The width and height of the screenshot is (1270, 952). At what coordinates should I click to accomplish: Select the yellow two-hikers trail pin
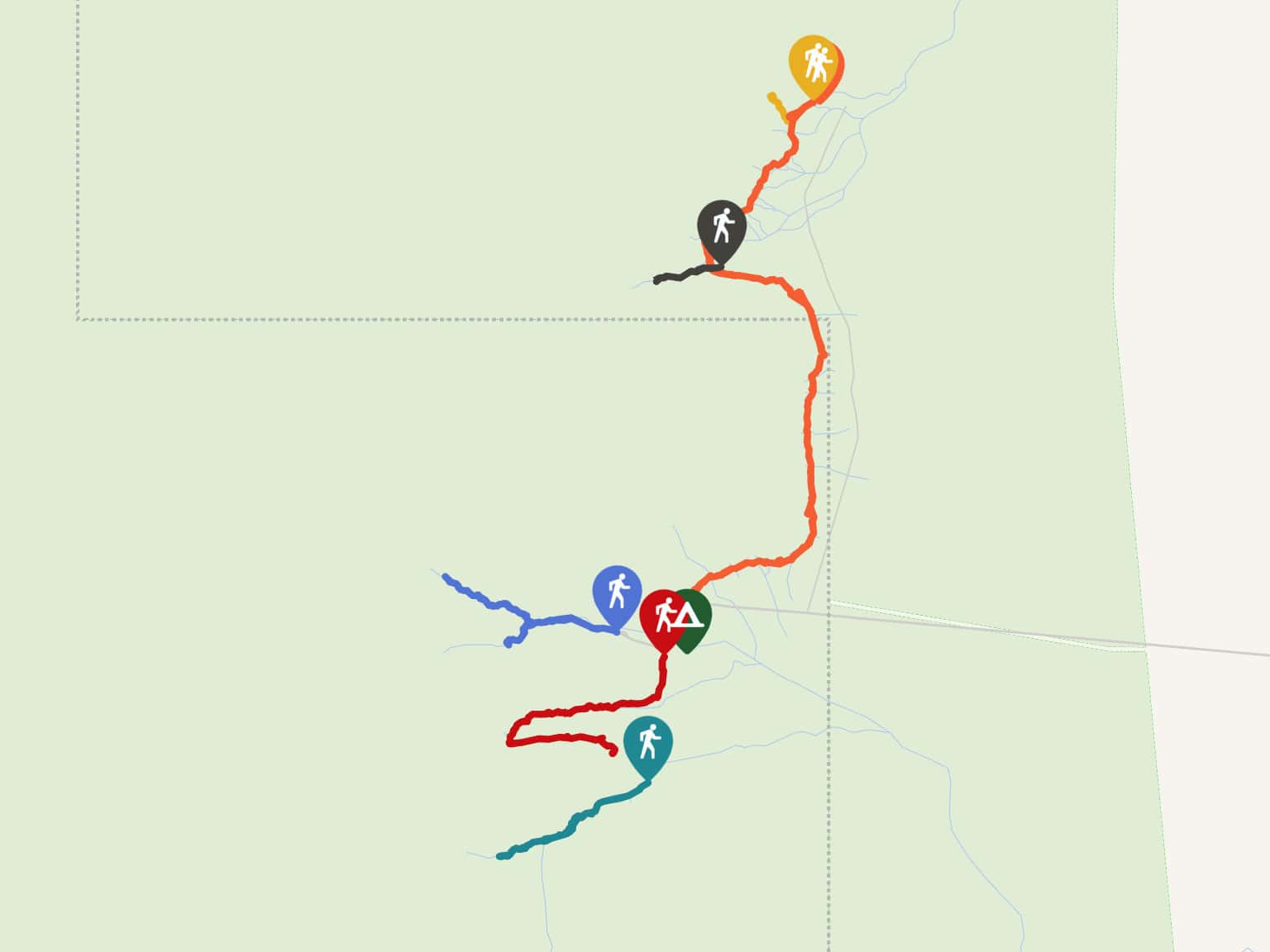[x=813, y=63]
